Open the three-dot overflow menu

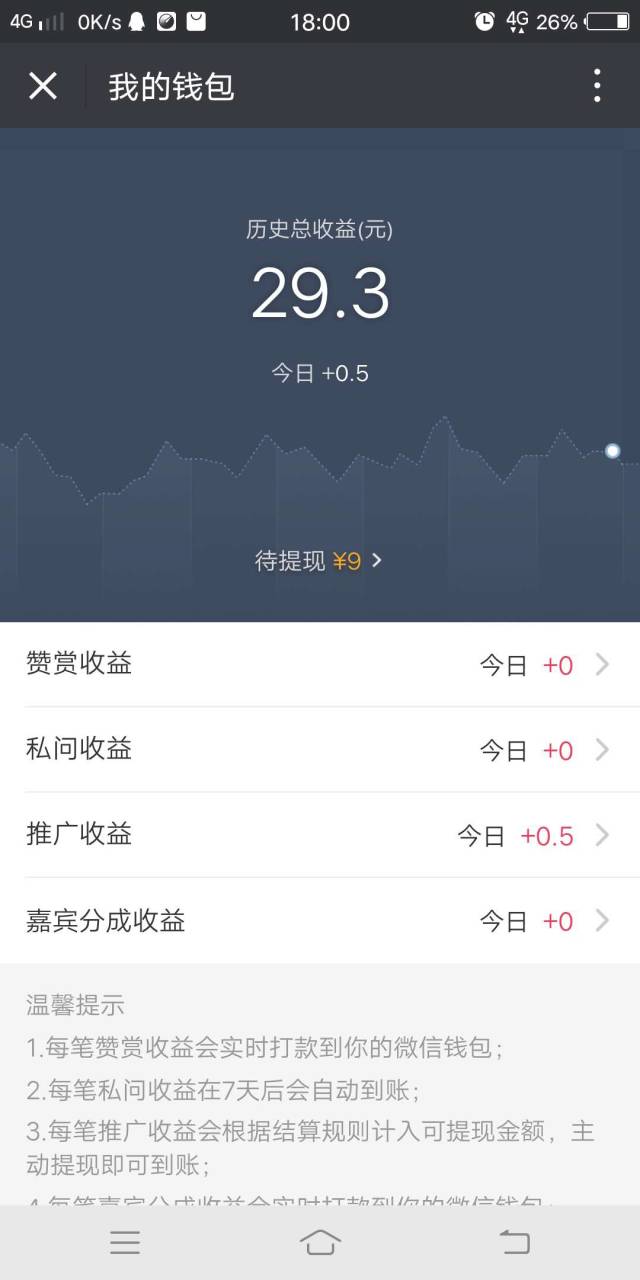[x=597, y=86]
